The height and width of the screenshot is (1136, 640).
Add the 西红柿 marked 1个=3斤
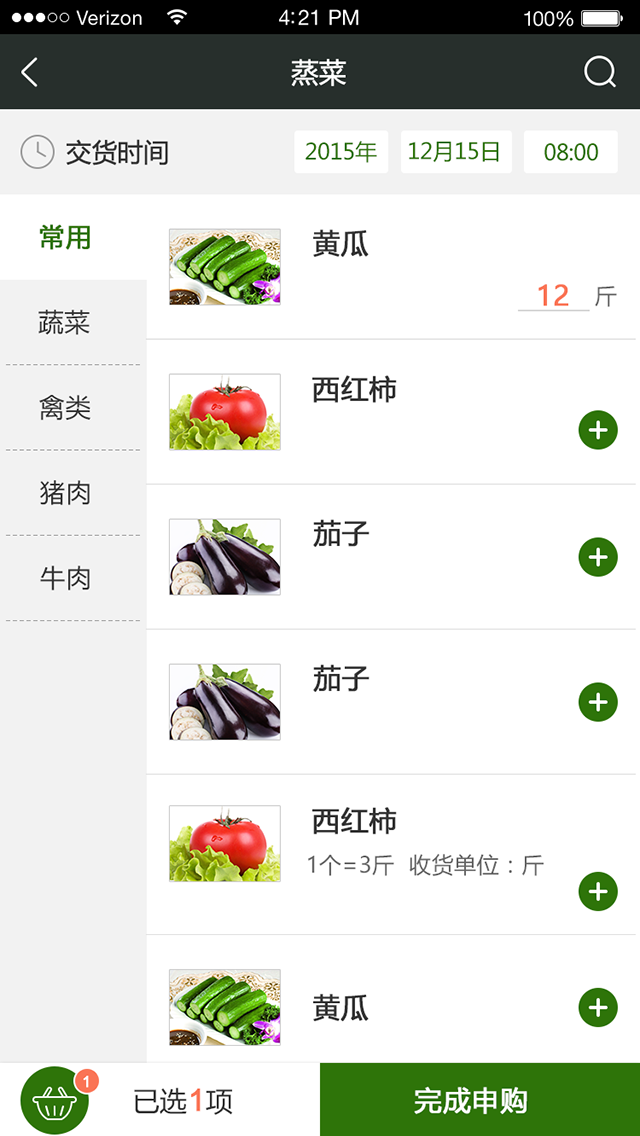(598, 891)
